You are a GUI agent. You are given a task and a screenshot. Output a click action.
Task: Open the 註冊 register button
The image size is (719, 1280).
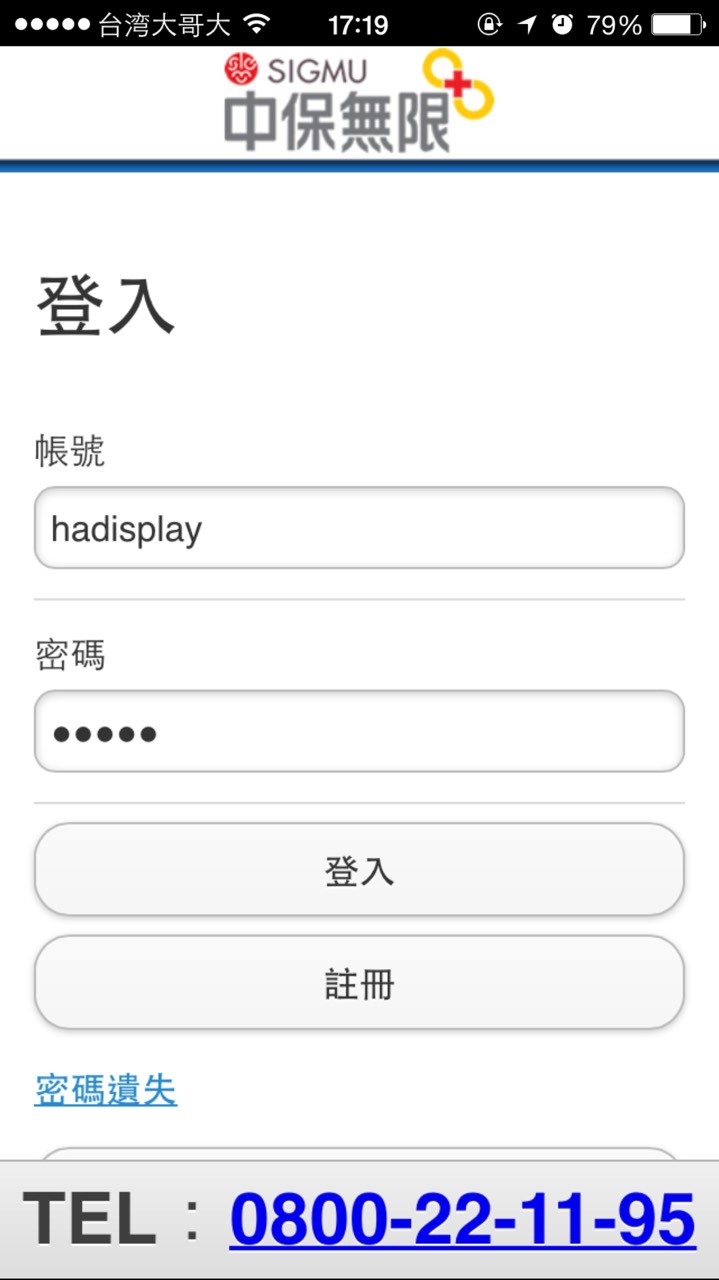(x=359, y=983)
